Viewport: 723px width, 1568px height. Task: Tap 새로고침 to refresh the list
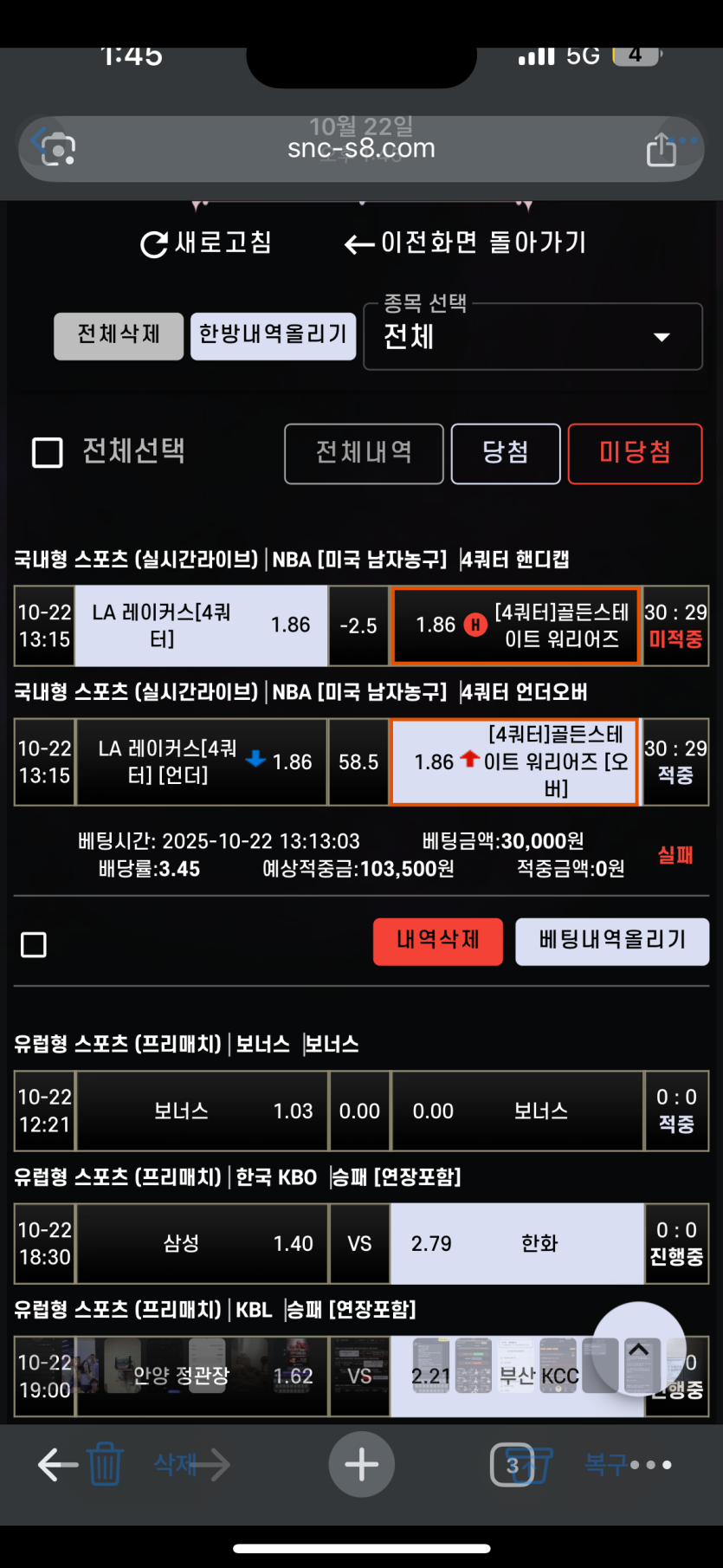pos(206,243)
